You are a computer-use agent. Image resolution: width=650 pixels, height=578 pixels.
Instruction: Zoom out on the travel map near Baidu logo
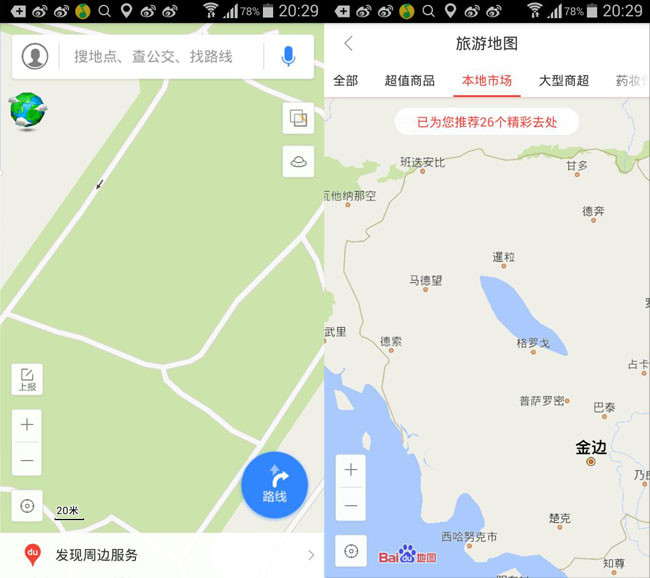coord(351,505)
